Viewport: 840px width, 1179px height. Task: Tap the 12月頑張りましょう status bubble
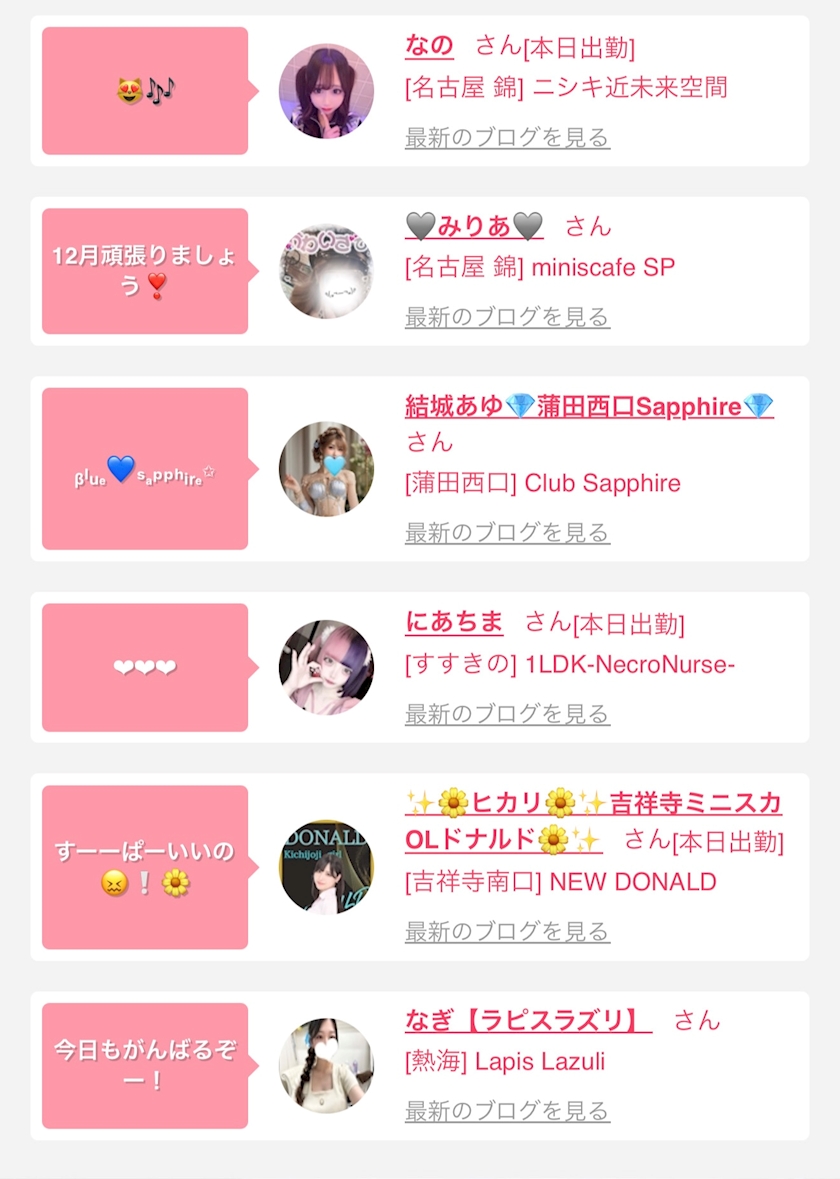(145, 271)
